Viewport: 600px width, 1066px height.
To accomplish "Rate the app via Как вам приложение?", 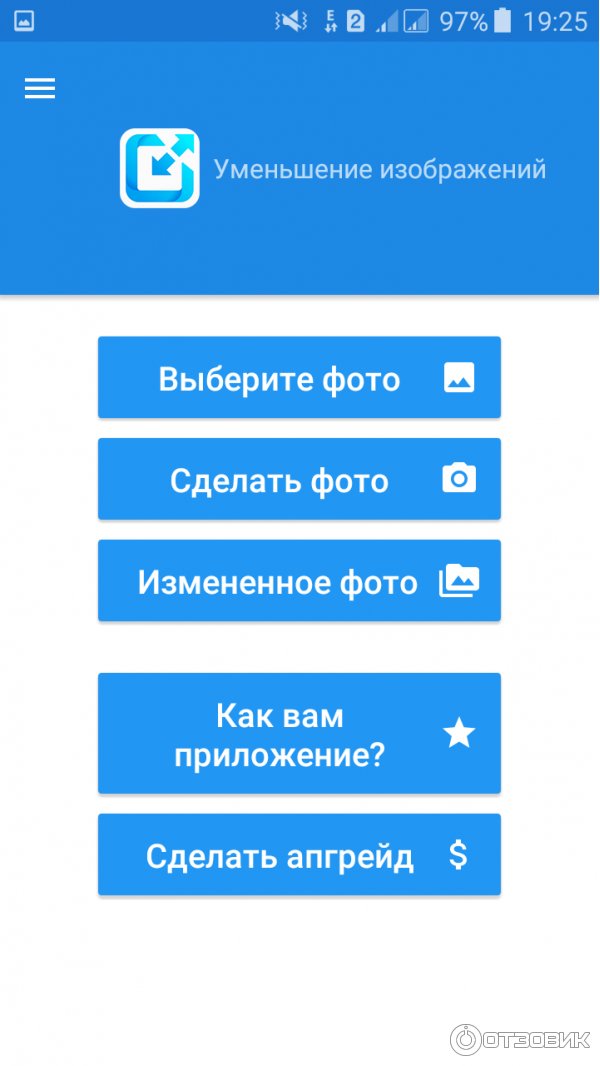I will click(x=299, y=734).
